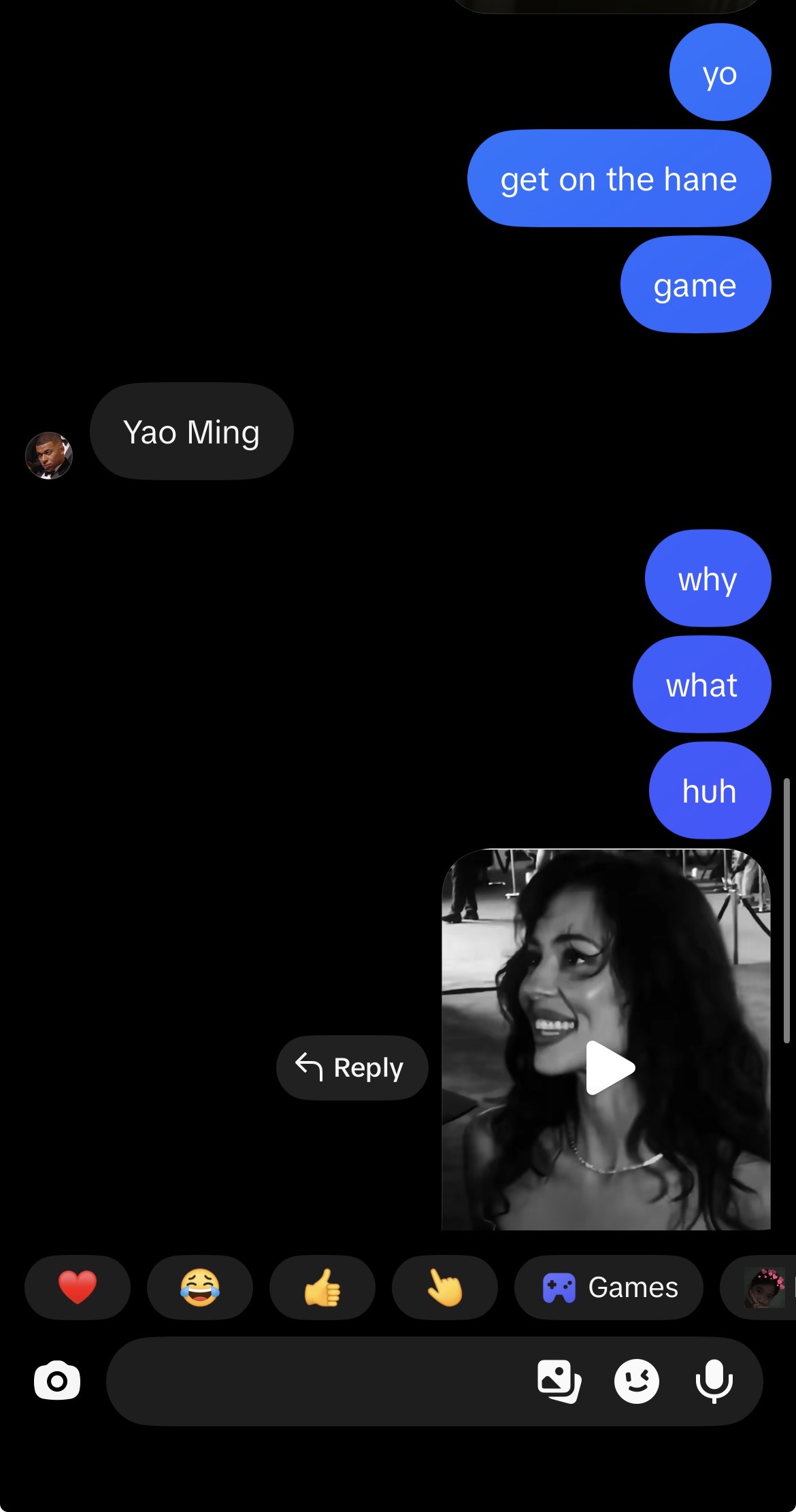This screenshot has height=1512, width=796.
Task: Open the camera from the chat bar
Action: click(57, 1381)
